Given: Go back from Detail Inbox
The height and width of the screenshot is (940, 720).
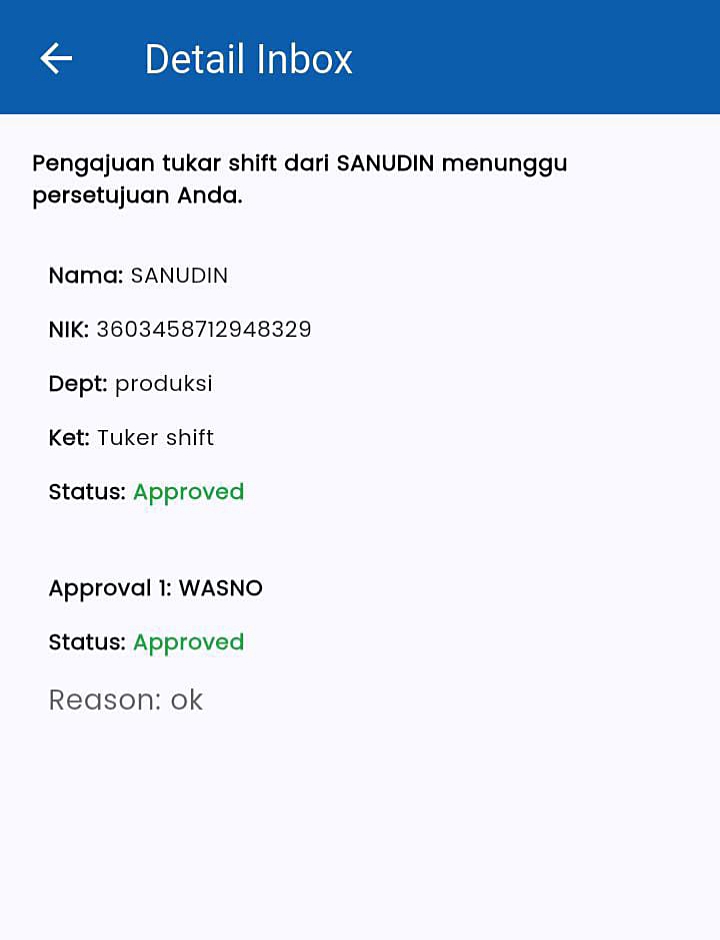Looking at the screenshot, I should 56,59.
